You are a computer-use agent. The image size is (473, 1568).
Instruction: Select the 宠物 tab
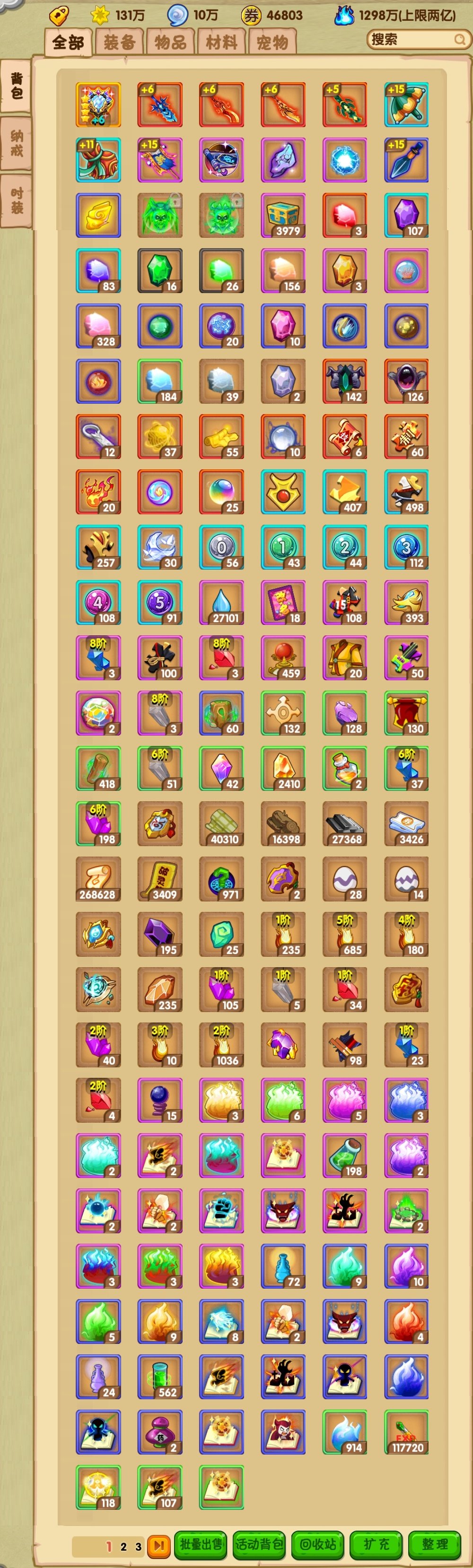(272, 43)
